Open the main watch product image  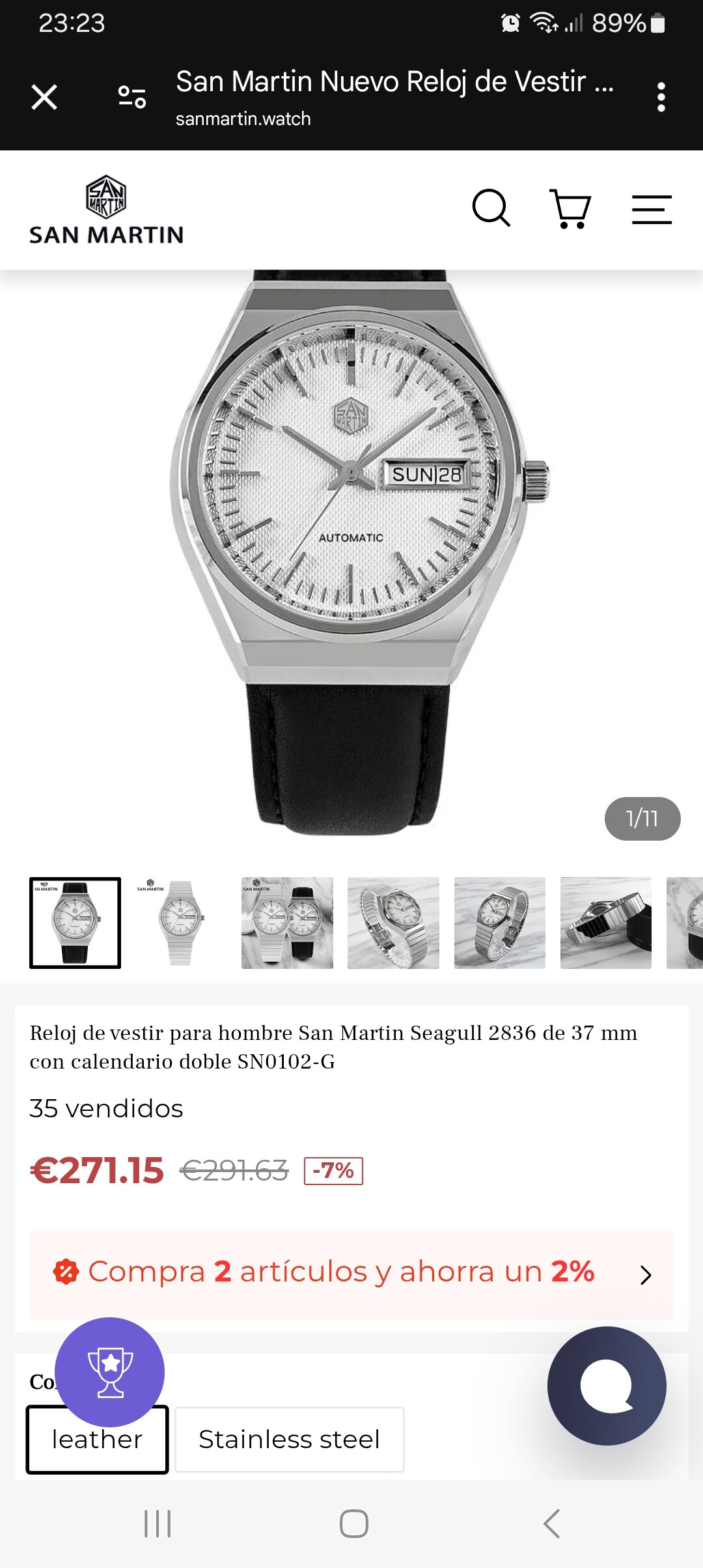click(x=351, y=553)
